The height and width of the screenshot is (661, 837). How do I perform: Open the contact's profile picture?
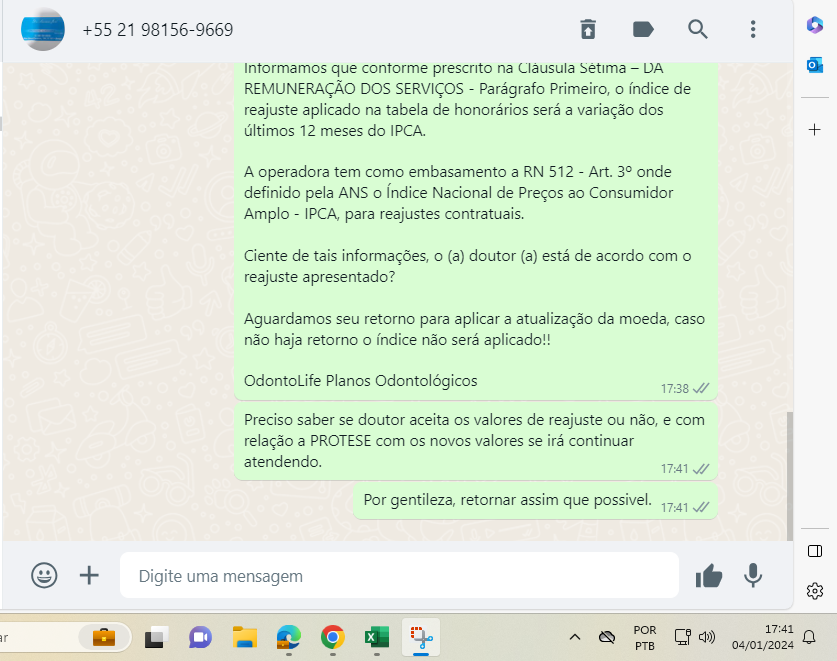tap(42, 30)
